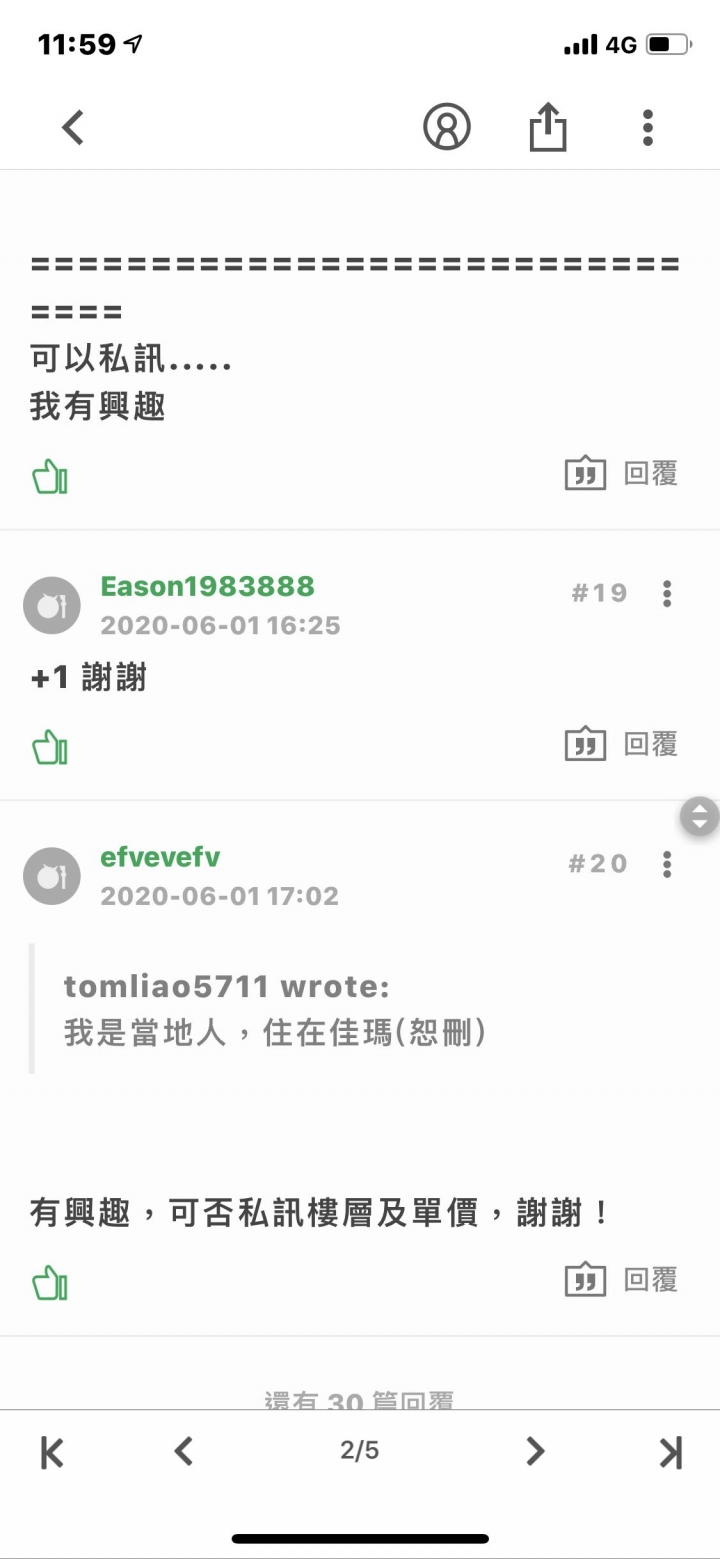The height and width of the screenshot is (1559, 720).
Task: Like the post above Eason1983888's reply
Action: point(49,477)
